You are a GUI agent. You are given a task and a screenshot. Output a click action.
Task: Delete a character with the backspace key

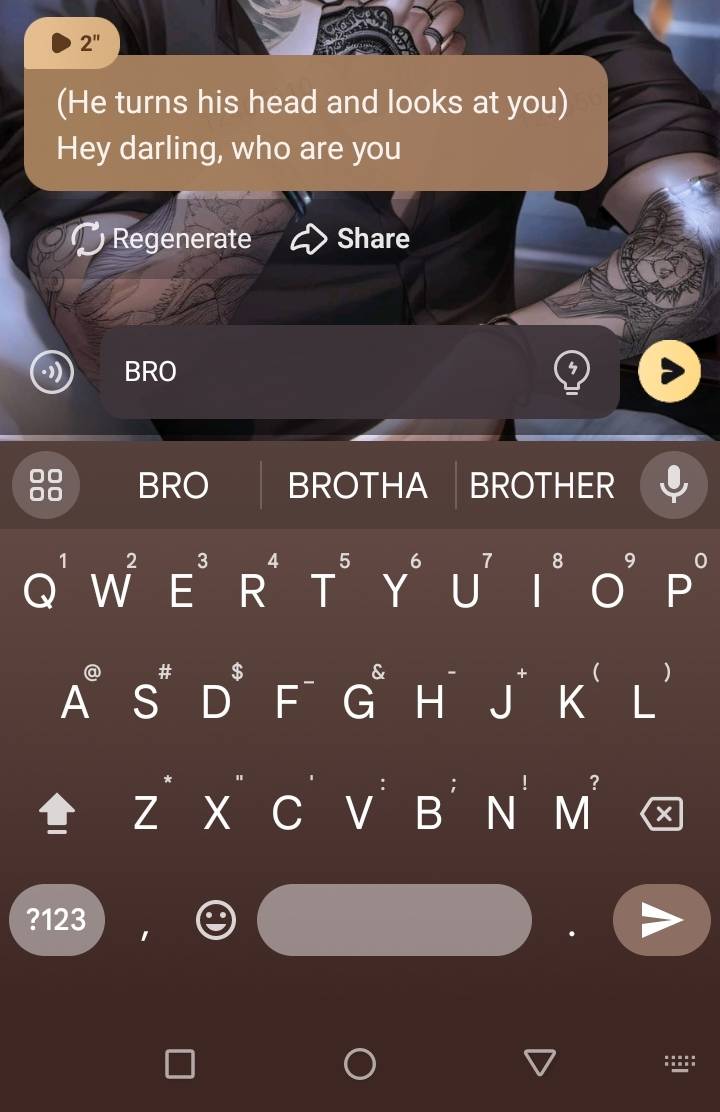pyautogui.click(x=661, y=815)
